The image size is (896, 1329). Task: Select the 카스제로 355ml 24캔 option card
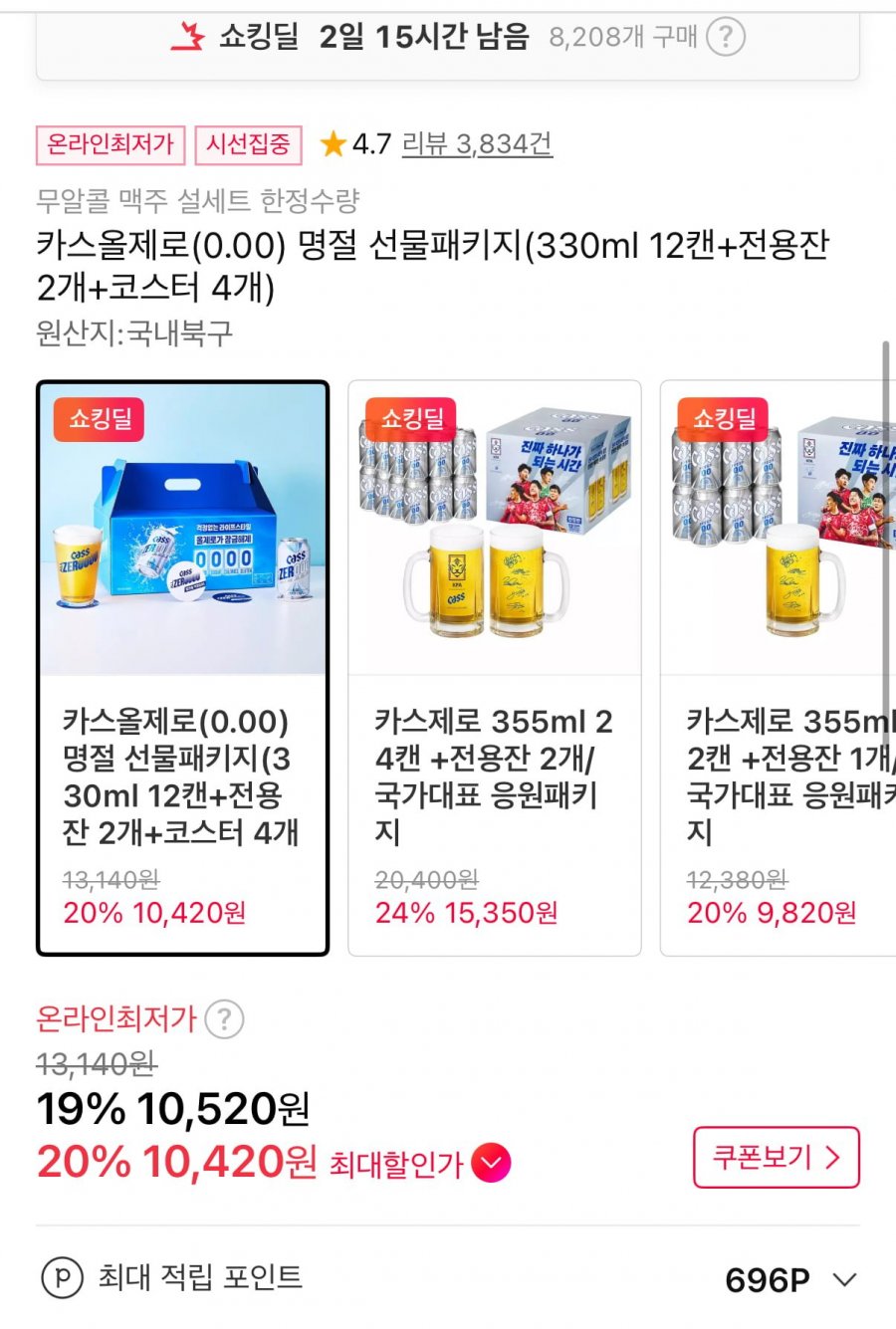(494, 667)
